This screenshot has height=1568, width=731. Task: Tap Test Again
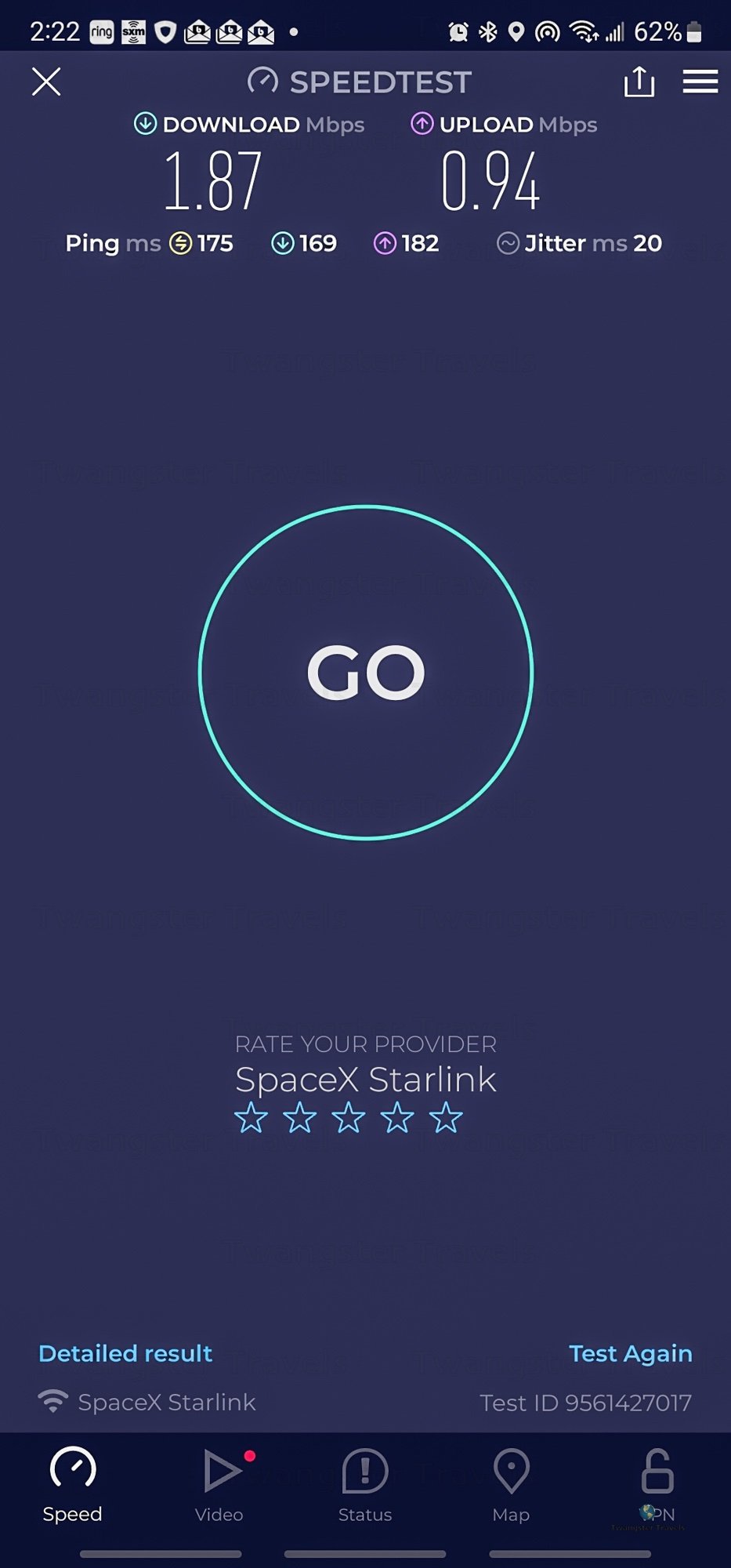(631, 1353)
